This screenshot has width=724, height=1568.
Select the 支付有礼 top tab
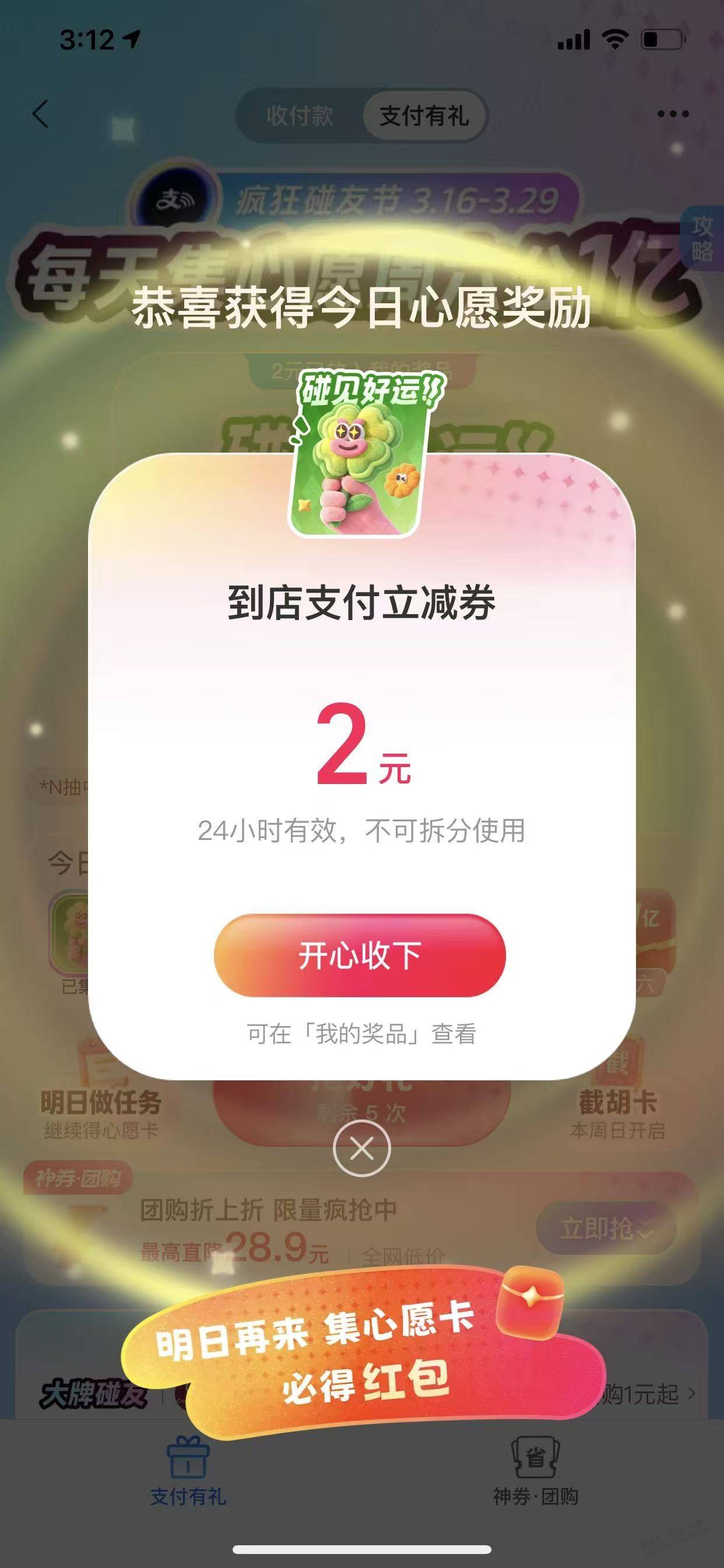[x=424, y=116]
